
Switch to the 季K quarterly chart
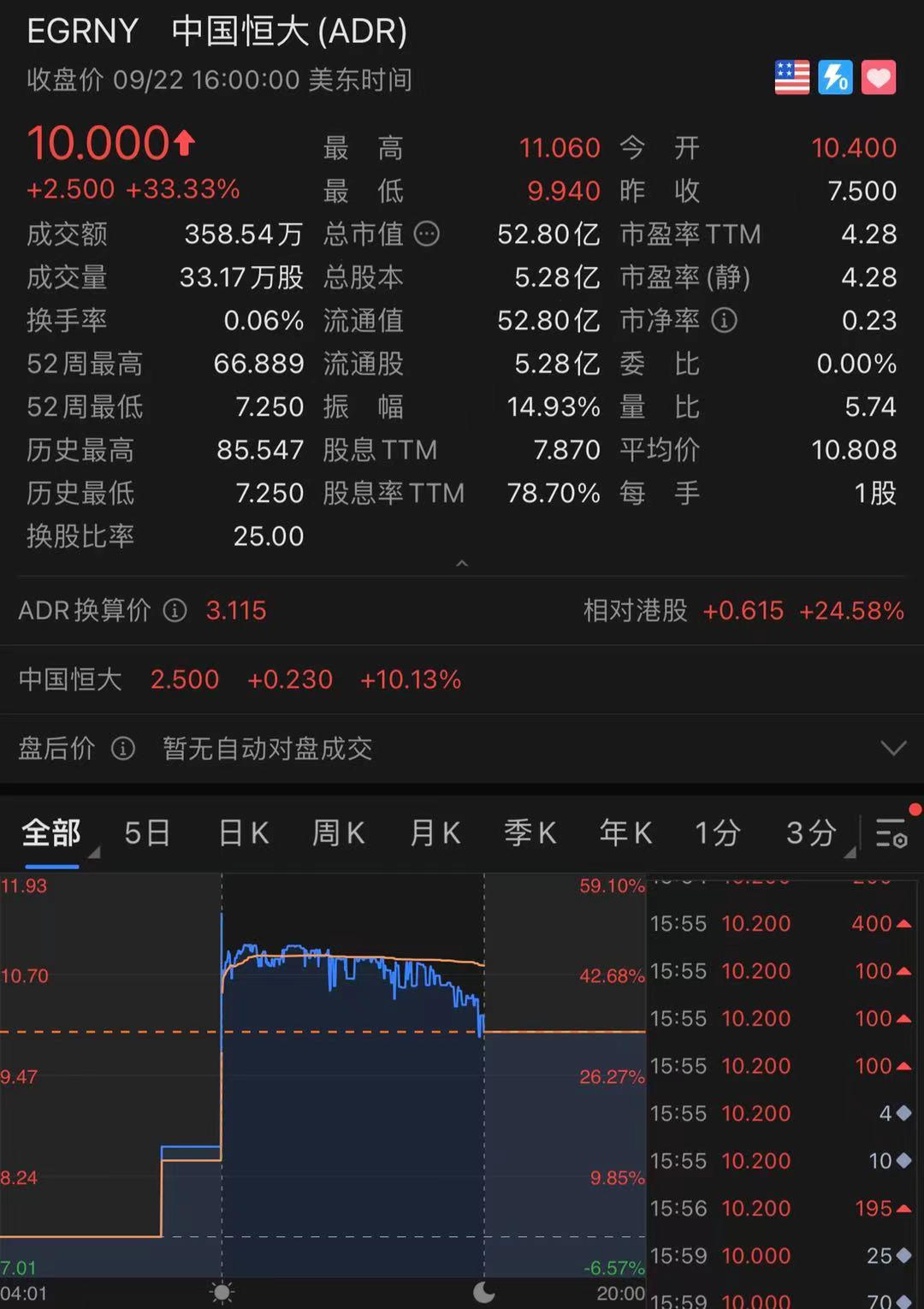(x=530, y=832)
